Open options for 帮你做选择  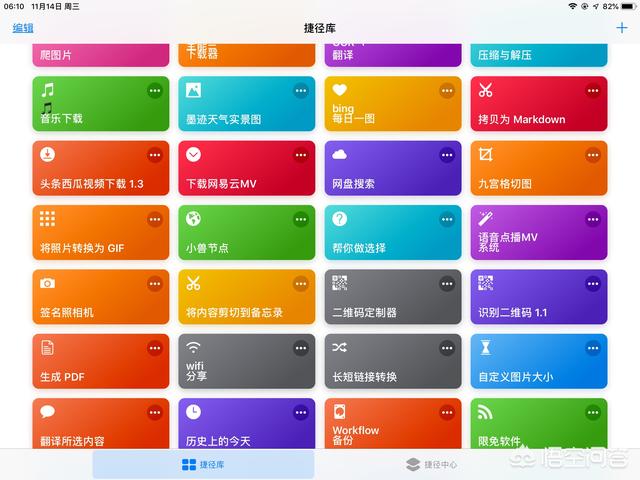pyautogui.click(x=446, y=219)
